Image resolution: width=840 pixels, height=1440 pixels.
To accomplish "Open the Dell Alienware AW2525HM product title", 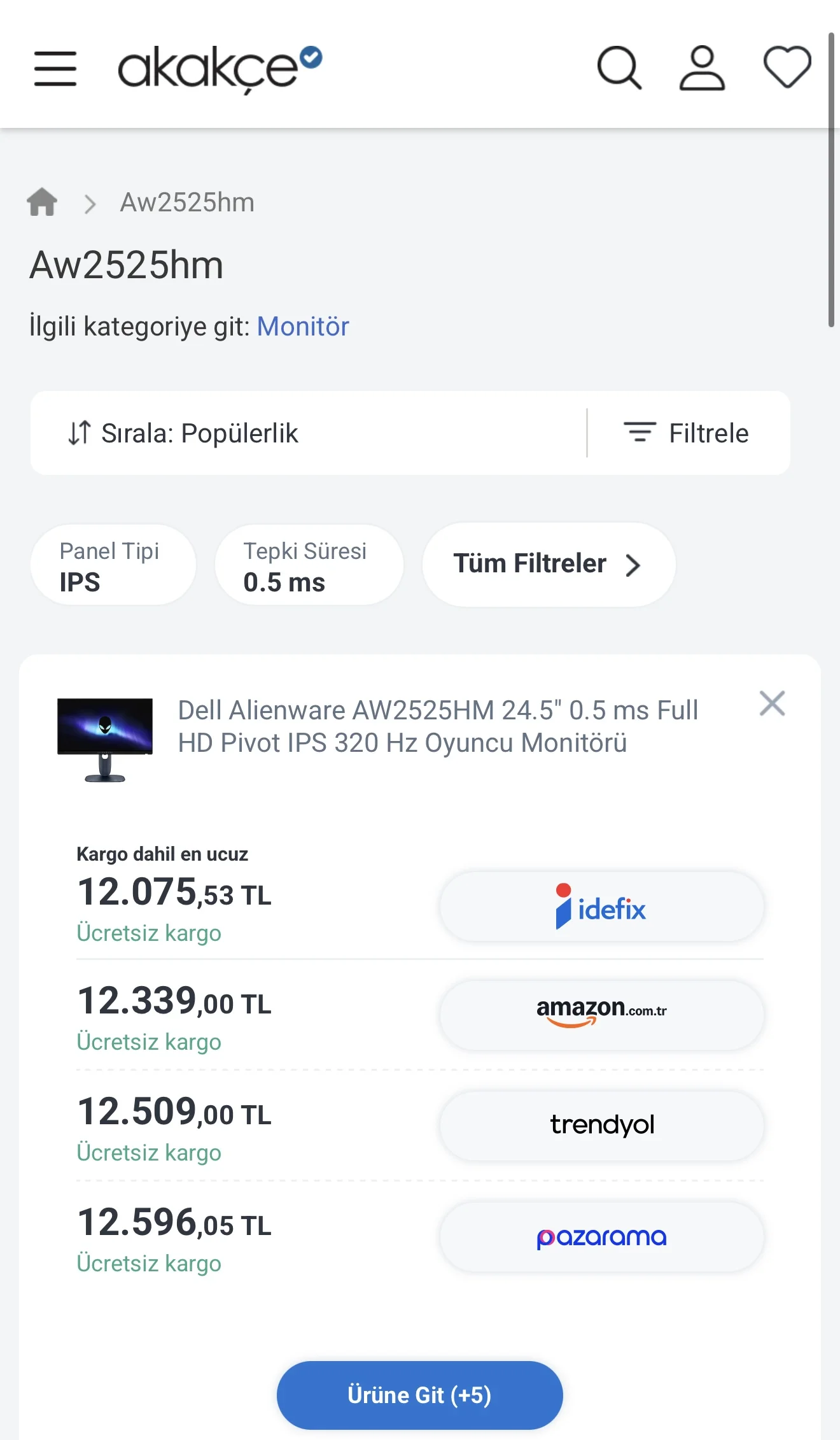I will (x=438, y=726).
